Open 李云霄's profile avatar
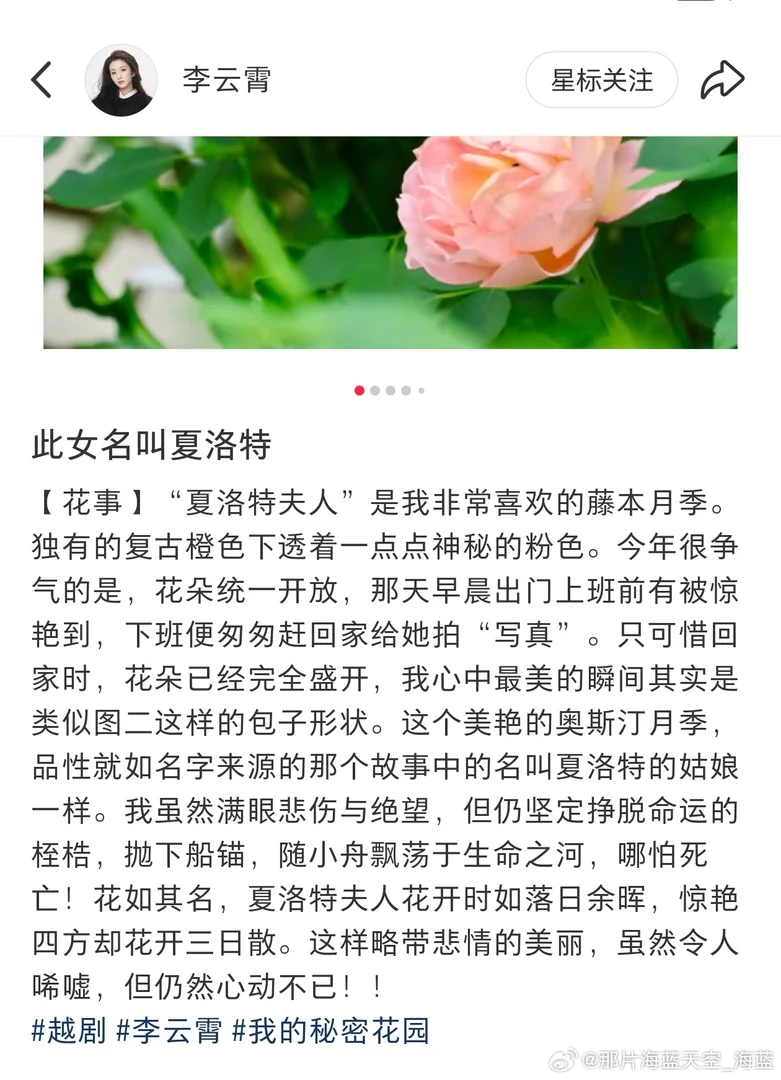Viewport: 781px width, 1080px height. point(121,80)
